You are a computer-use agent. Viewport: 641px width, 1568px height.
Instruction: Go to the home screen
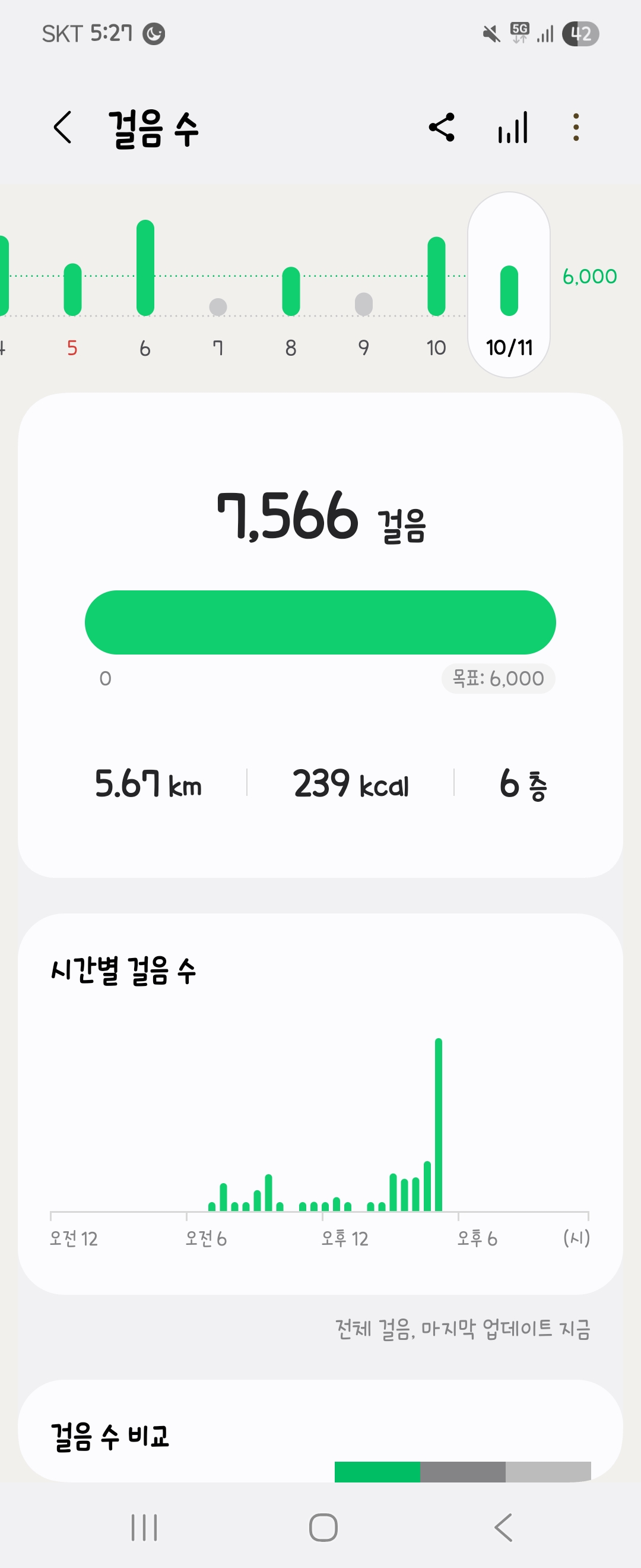coord(323,1527)
